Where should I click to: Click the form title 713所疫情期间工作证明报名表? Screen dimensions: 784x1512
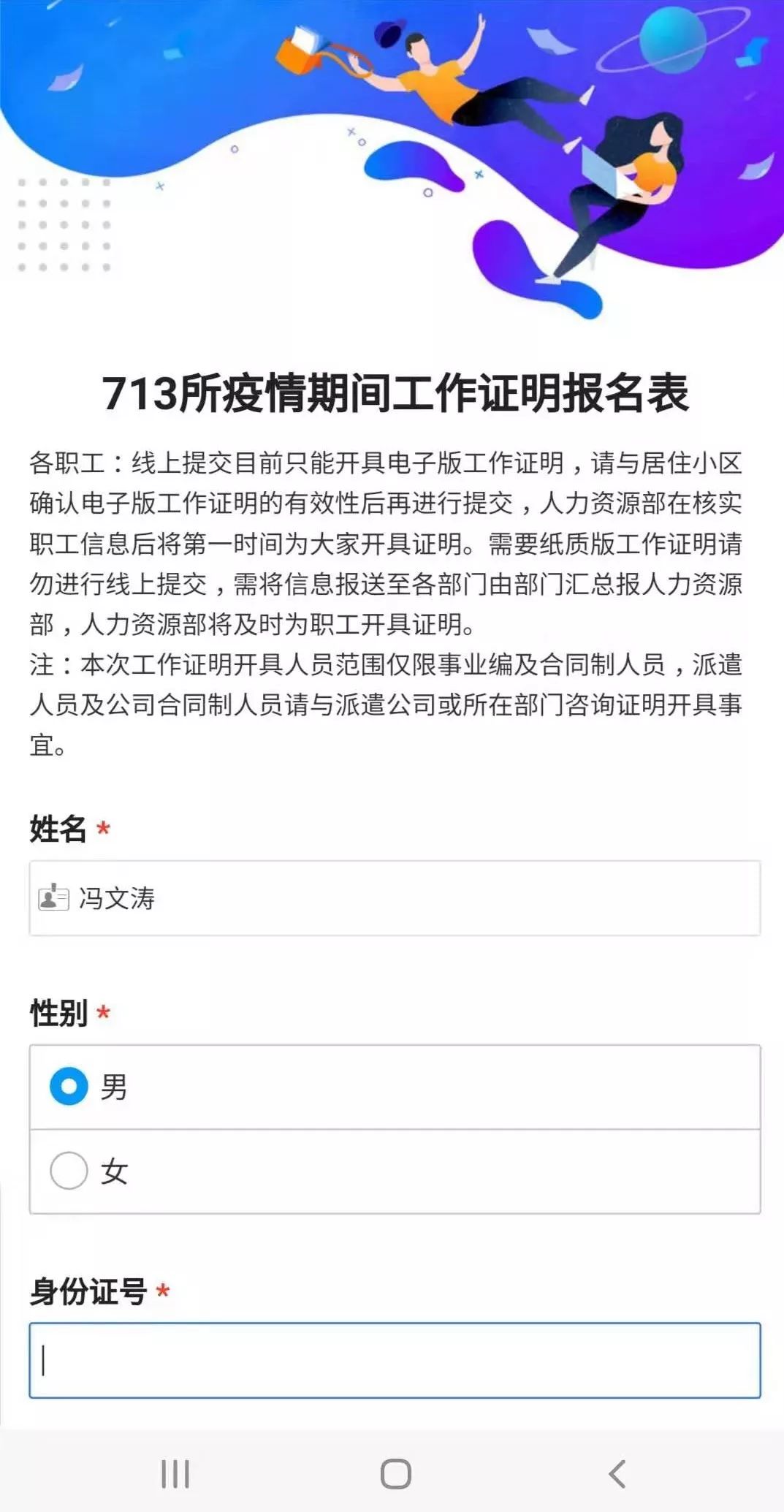(392, 392)
